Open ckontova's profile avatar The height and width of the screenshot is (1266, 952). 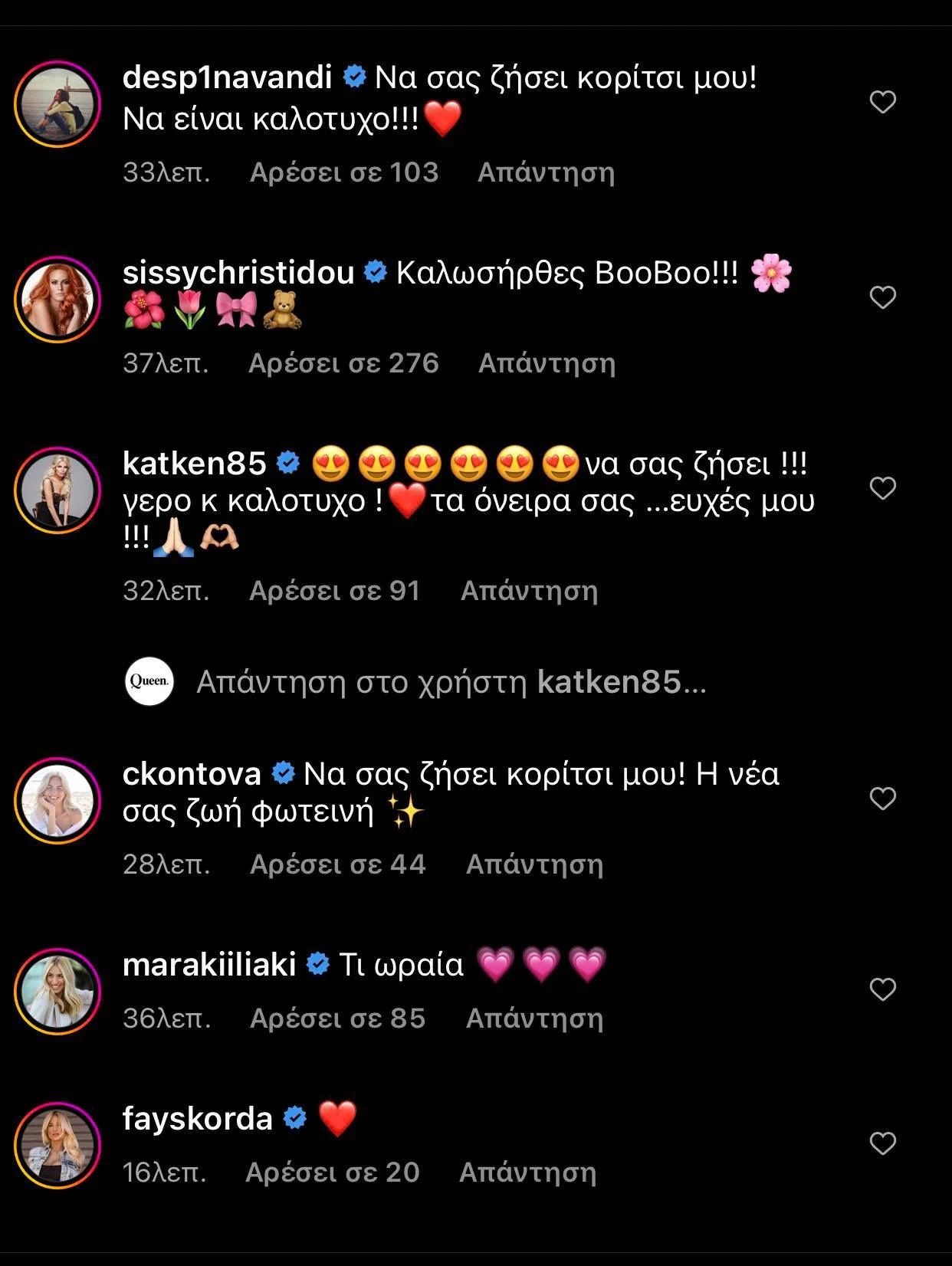pos(57,800)
